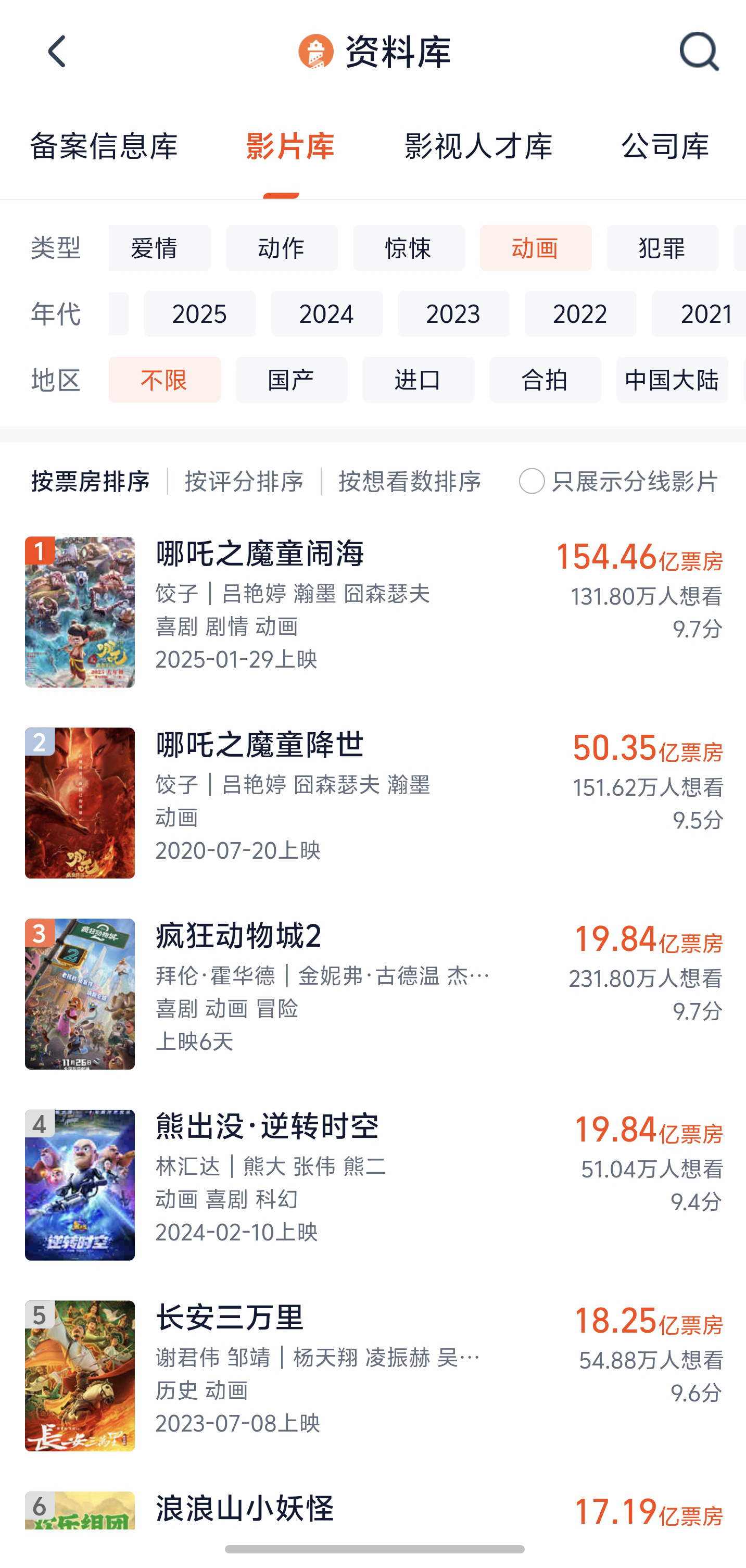Switch to the 备案信息库 tab
The width and height of the screenshot is (746, 1568).
tap(104, 146)
